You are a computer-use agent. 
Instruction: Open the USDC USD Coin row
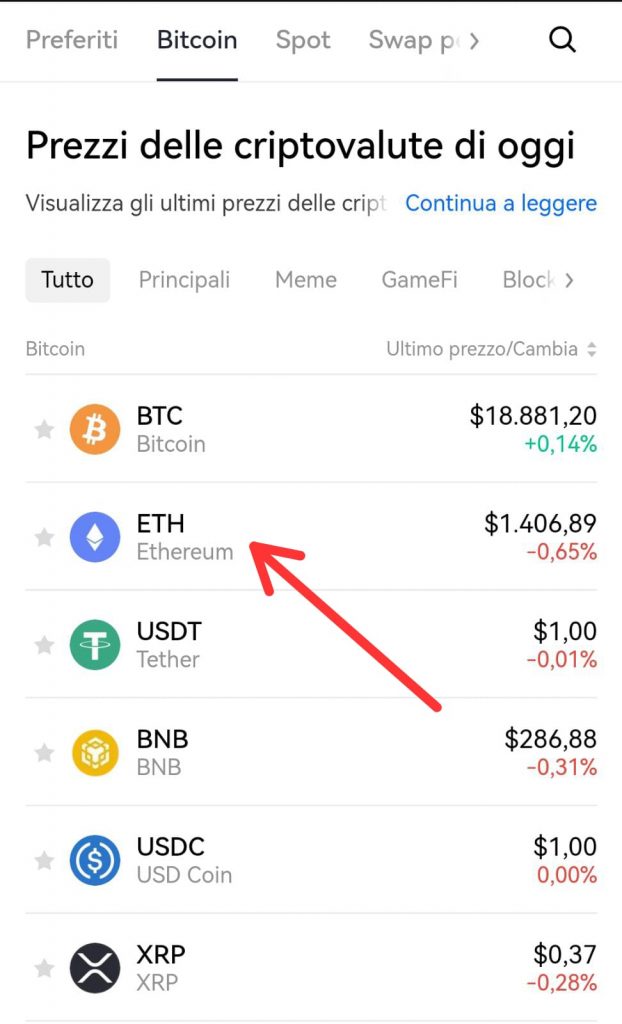[x=311, y=860]
